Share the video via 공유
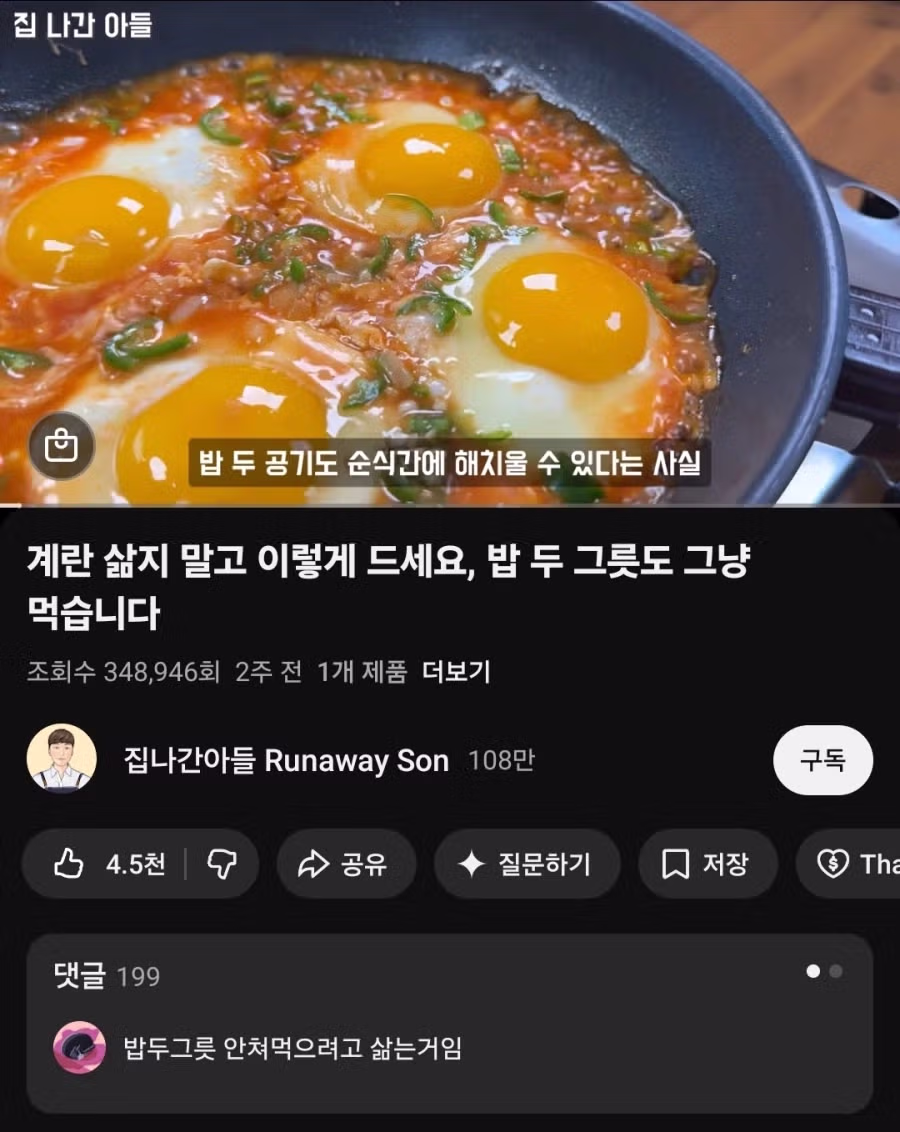 344,864
